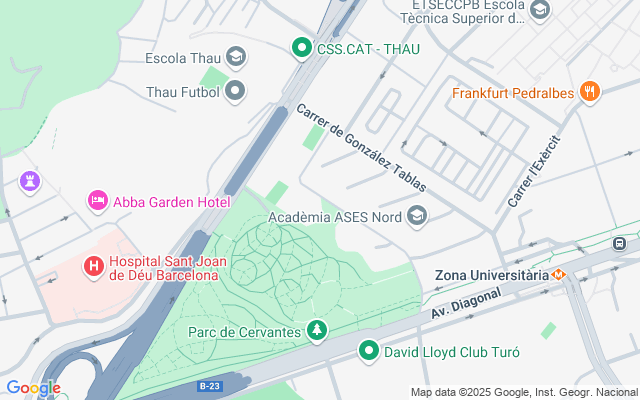Select the Zona Universitària metro station
Viewport: 640px width, 400px height.
click(562, 275)
